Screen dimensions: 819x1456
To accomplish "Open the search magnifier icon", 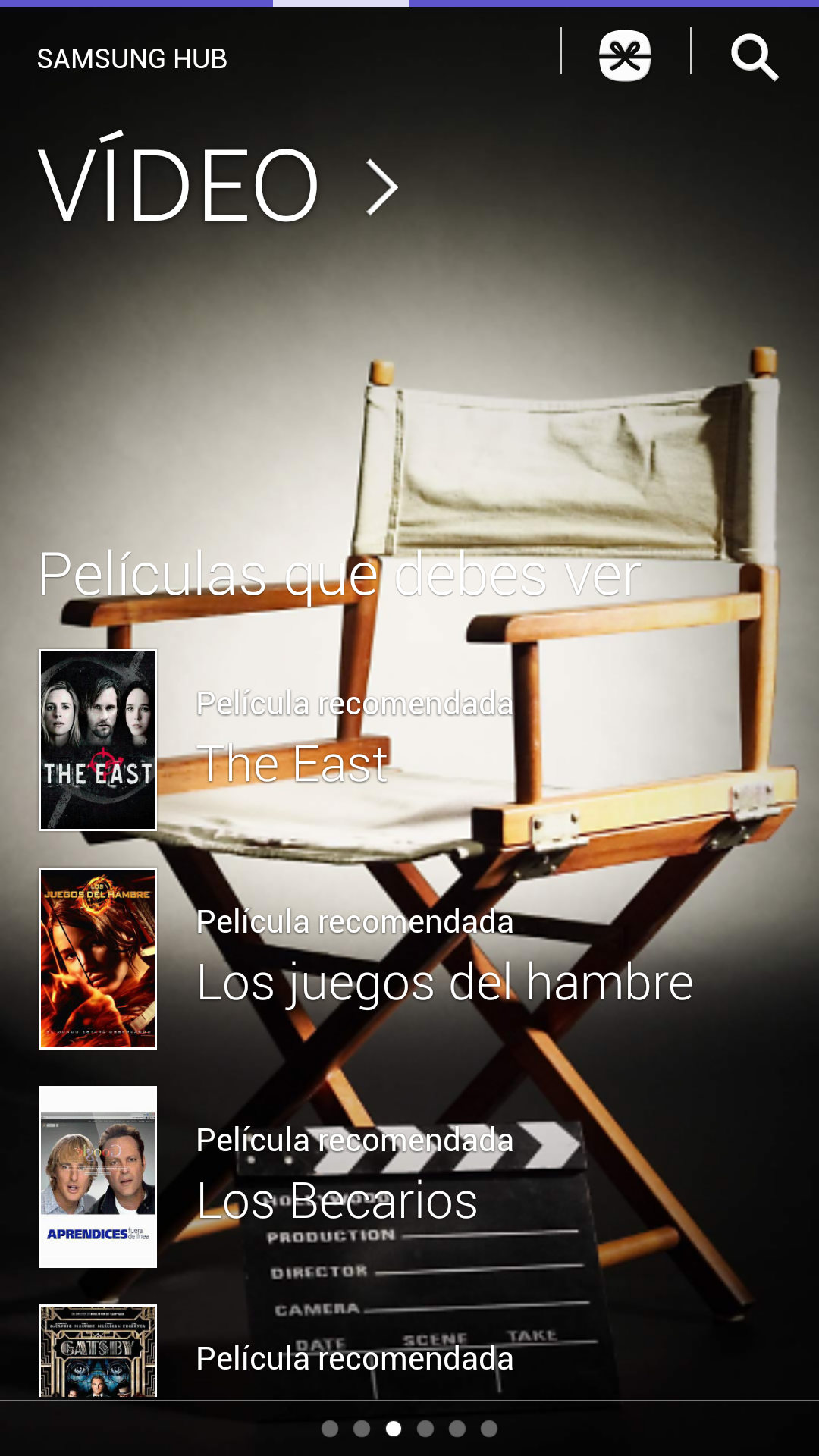I will (754, 57).
